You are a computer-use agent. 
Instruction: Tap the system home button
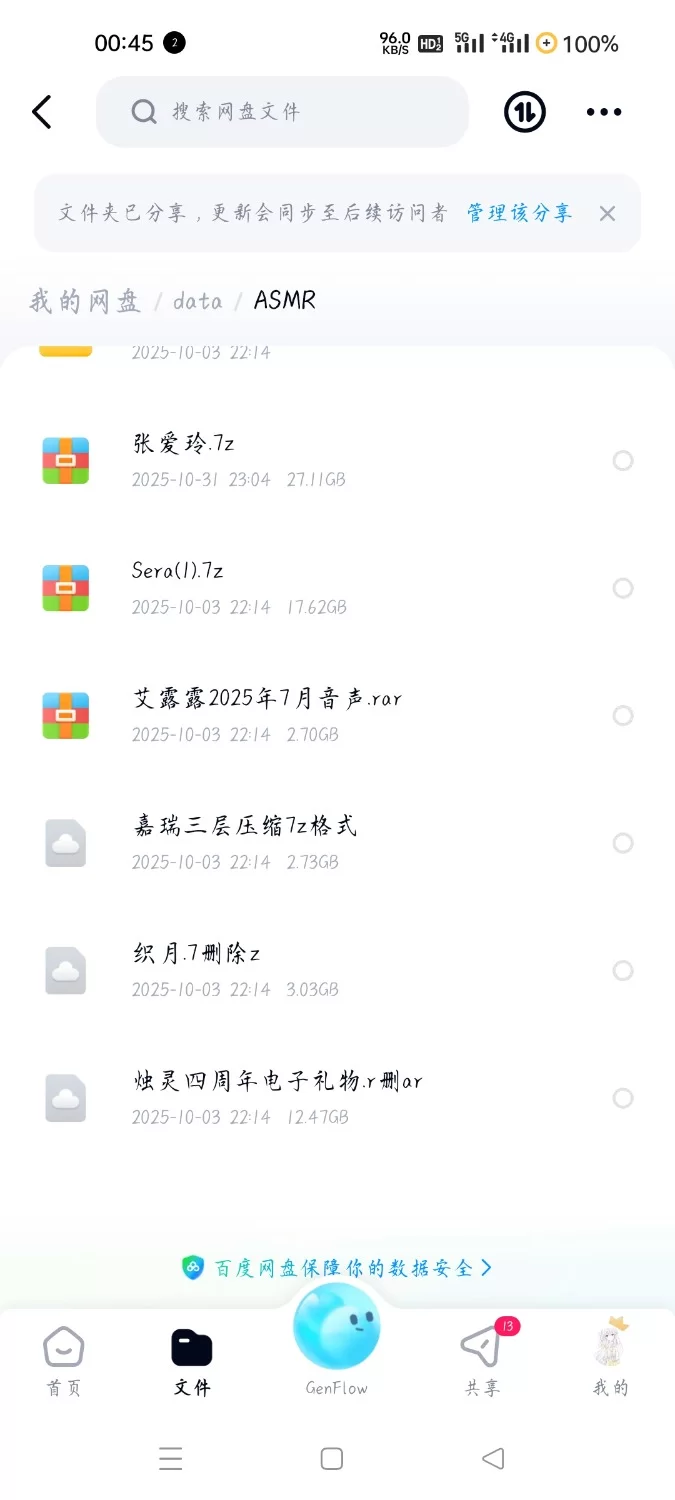(332, 1459)
